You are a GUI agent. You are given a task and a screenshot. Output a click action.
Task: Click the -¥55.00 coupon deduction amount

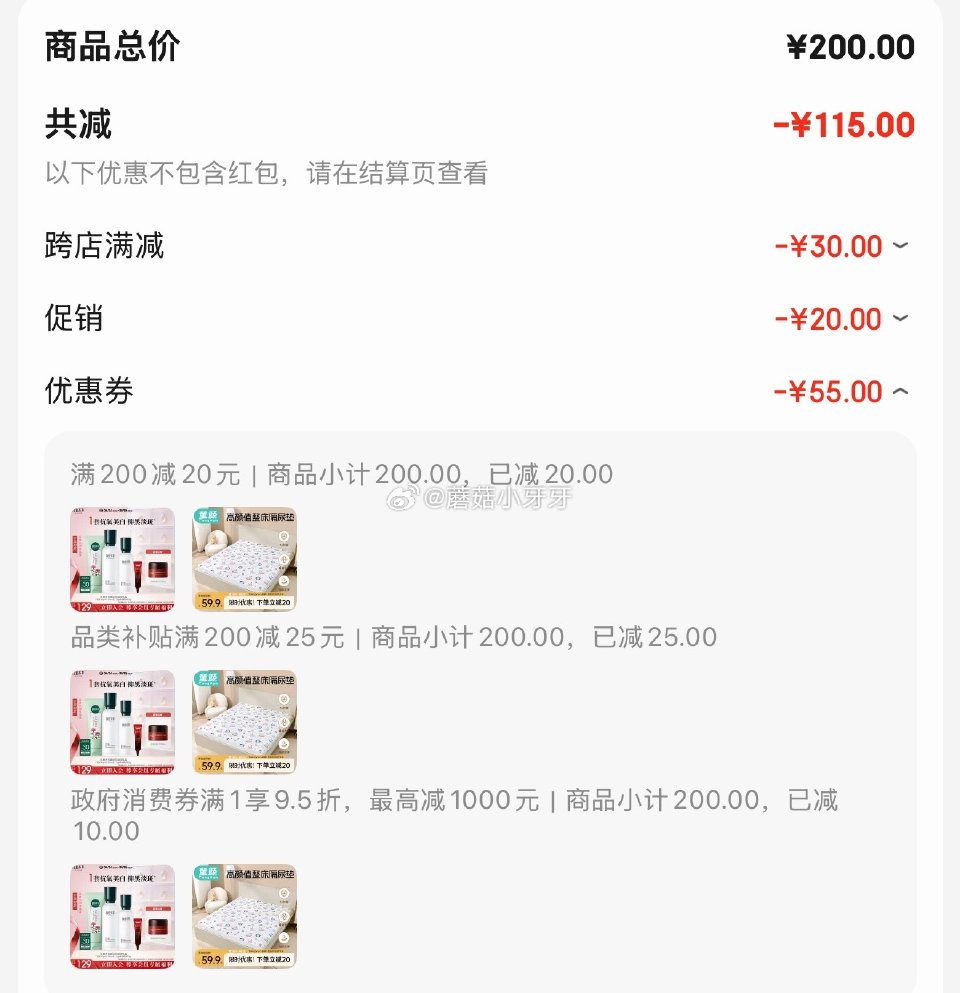(x=838, y=391)
